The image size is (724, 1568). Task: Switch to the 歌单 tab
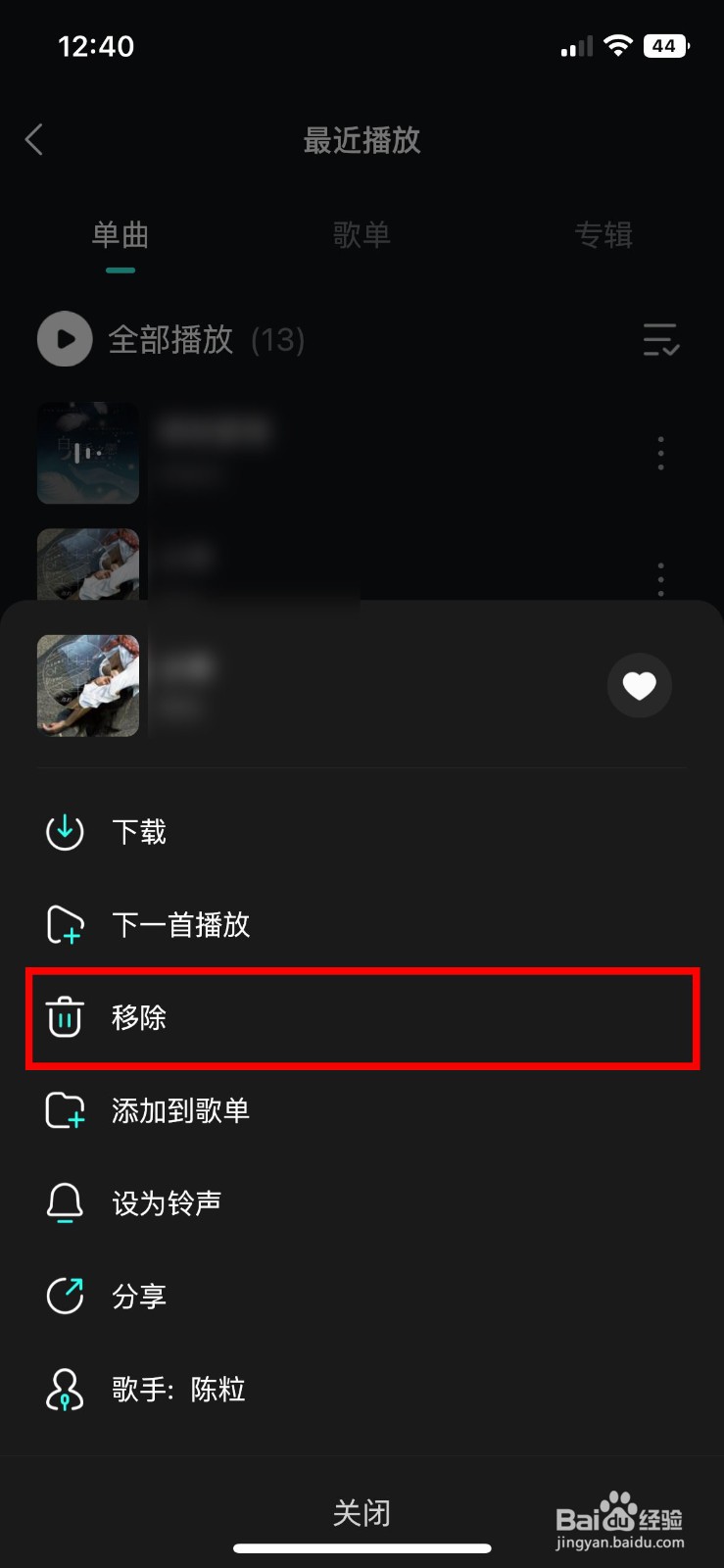point(362,235)
